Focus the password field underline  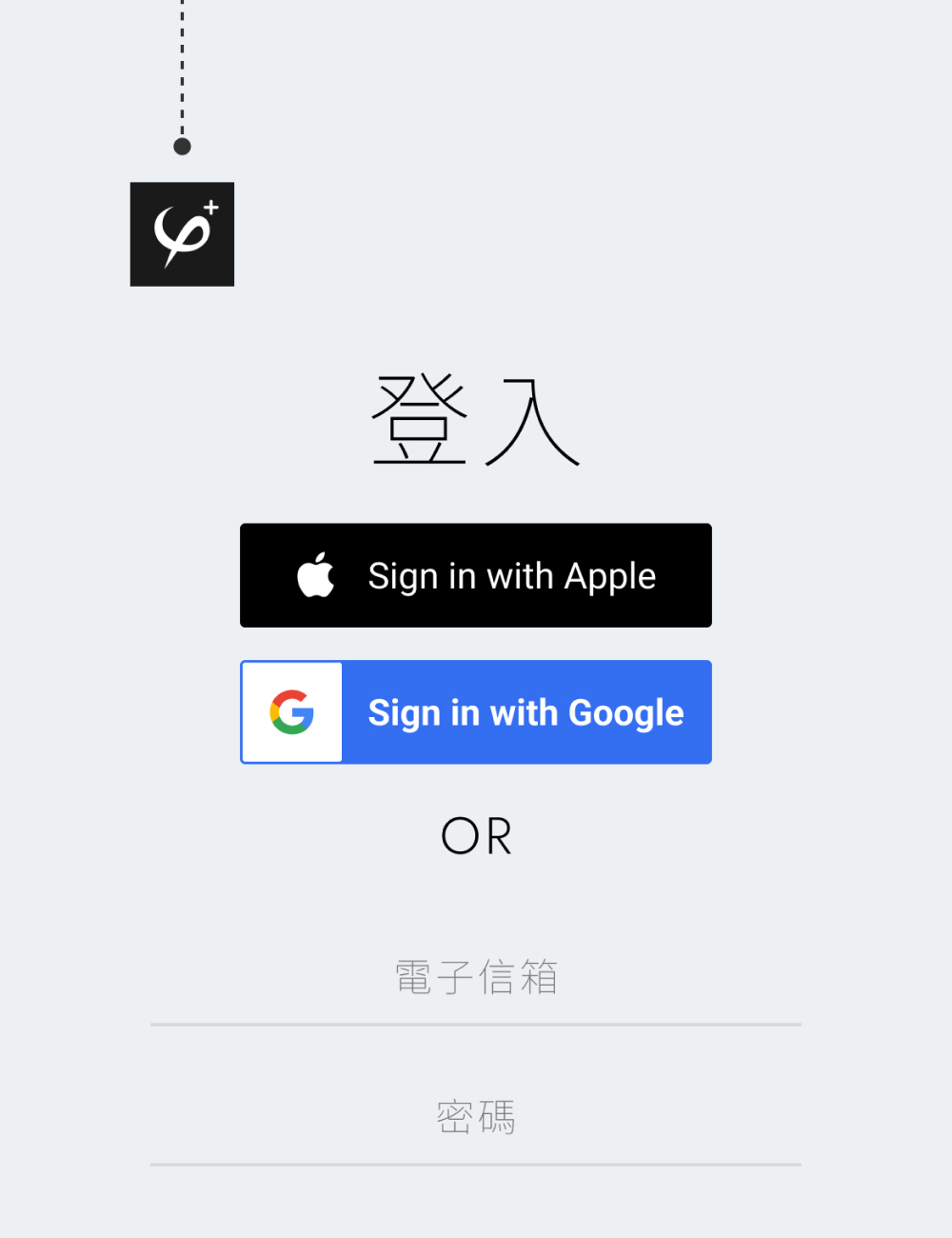(x=476, y=1164)
